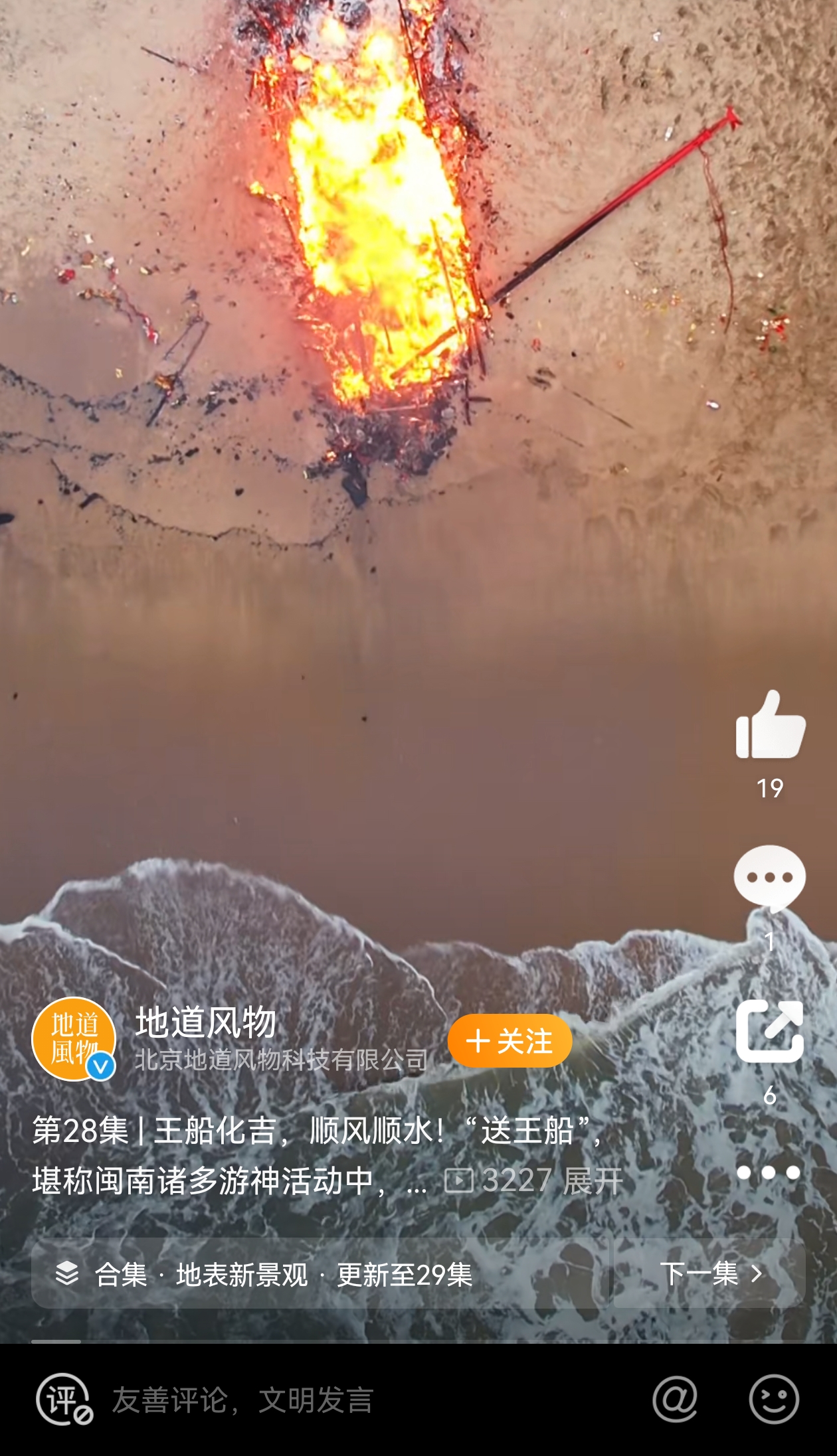Open the three-dot more options menu
837x1456 pixels.
click(769, 1173)
